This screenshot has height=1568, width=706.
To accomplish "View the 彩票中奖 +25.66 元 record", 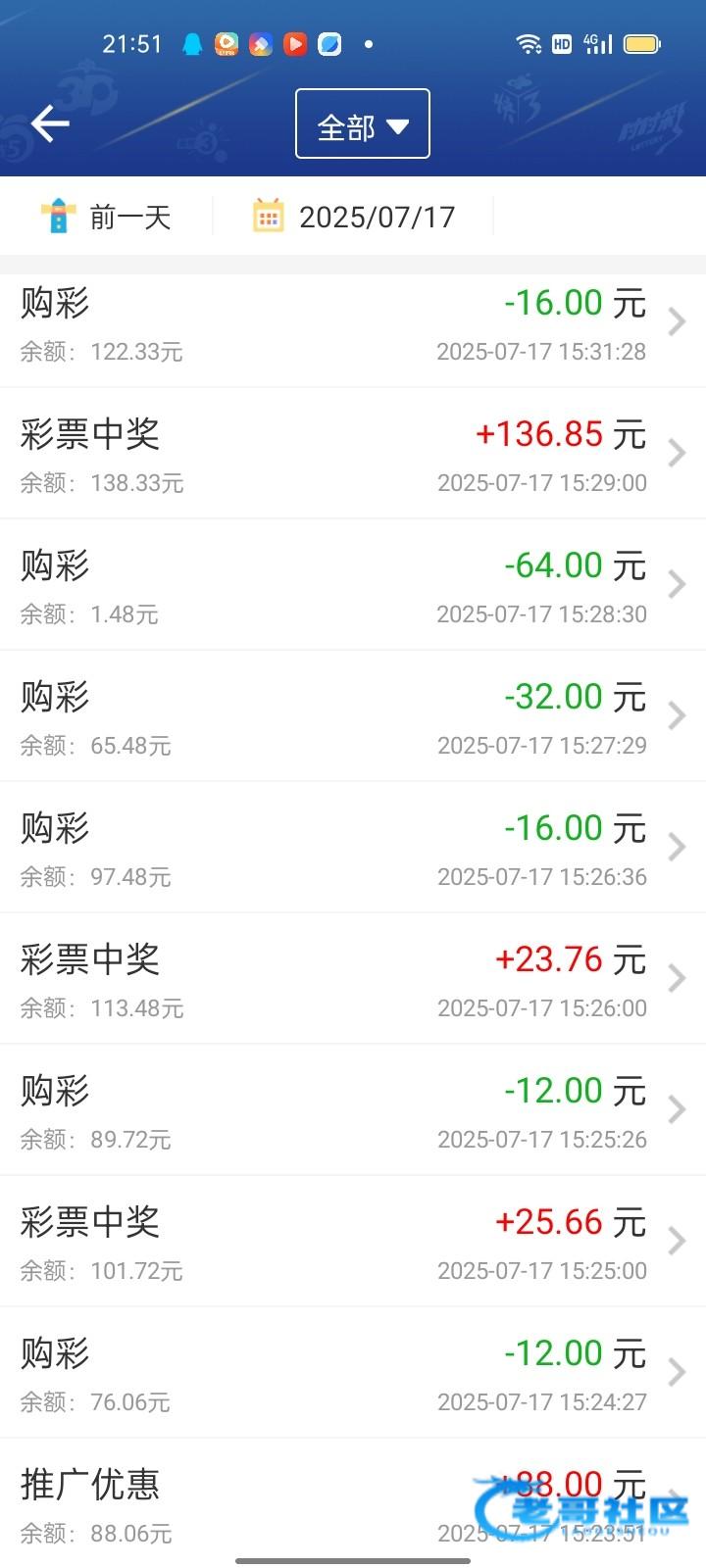I will [353, 1242].
